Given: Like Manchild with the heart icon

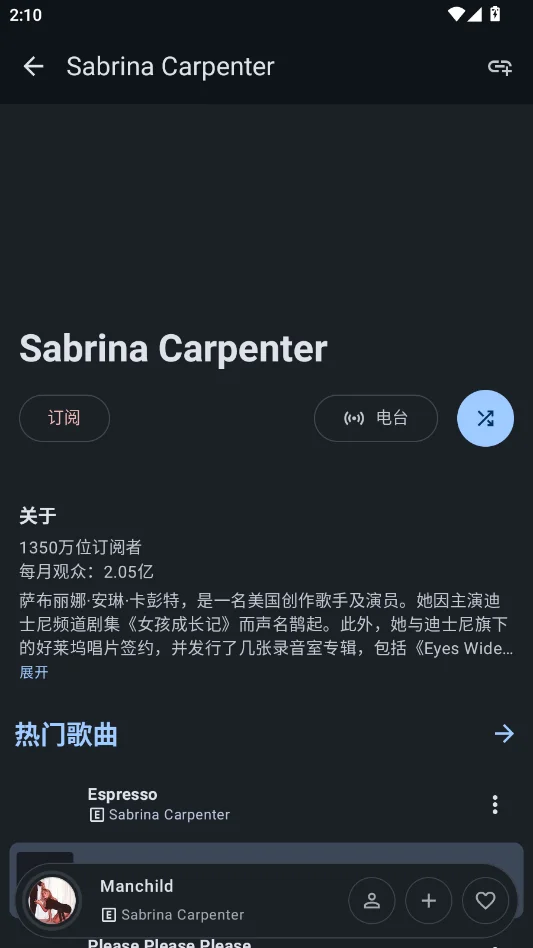Looking at the screenshot, I should [485, 901].
